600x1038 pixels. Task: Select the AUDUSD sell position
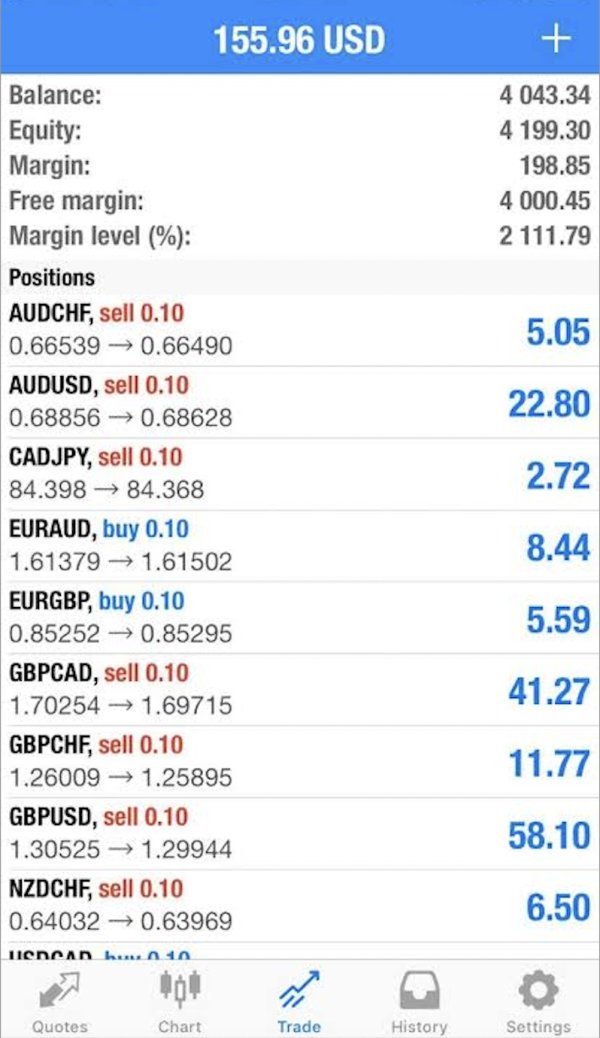(300, 403)
